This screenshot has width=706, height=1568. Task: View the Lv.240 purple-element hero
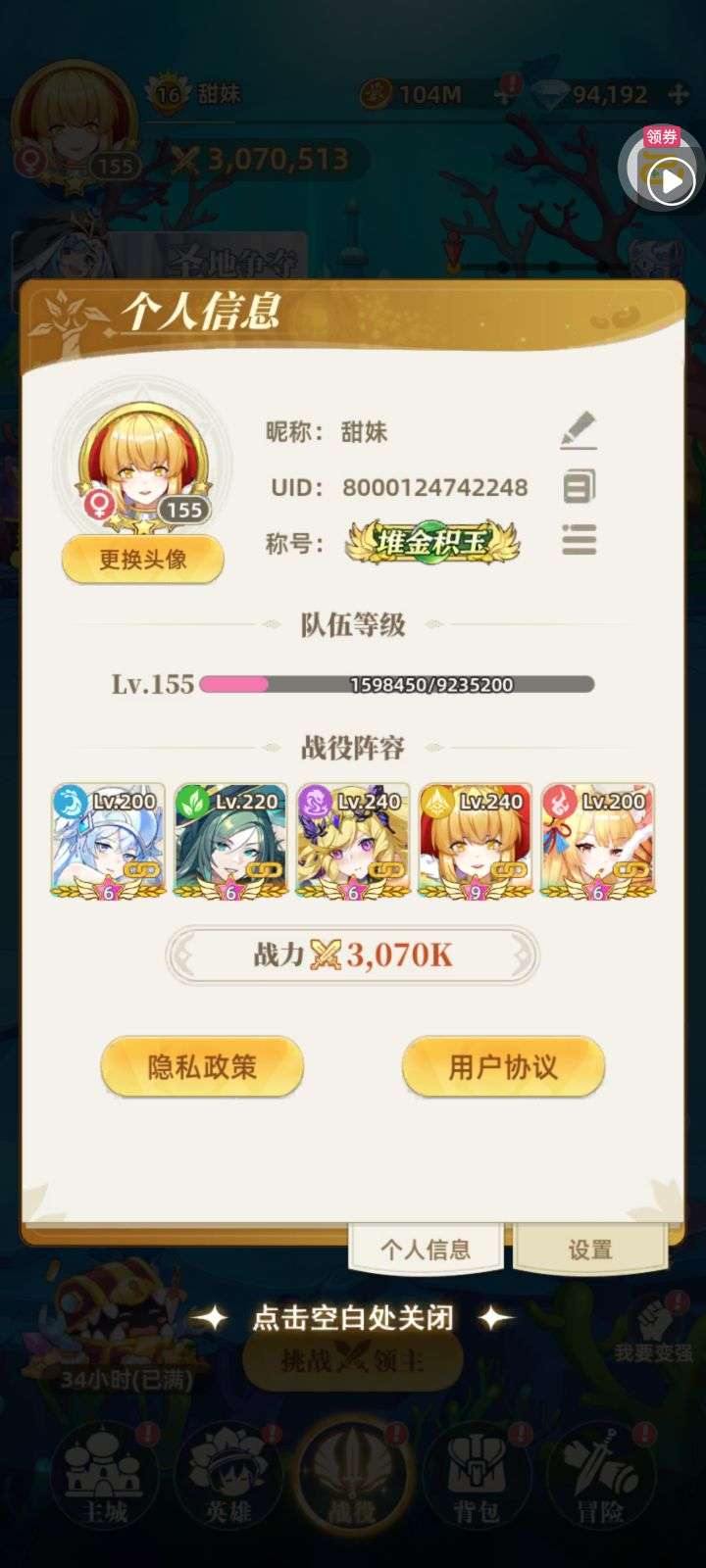pyautogui.click(x=353, y=841)
